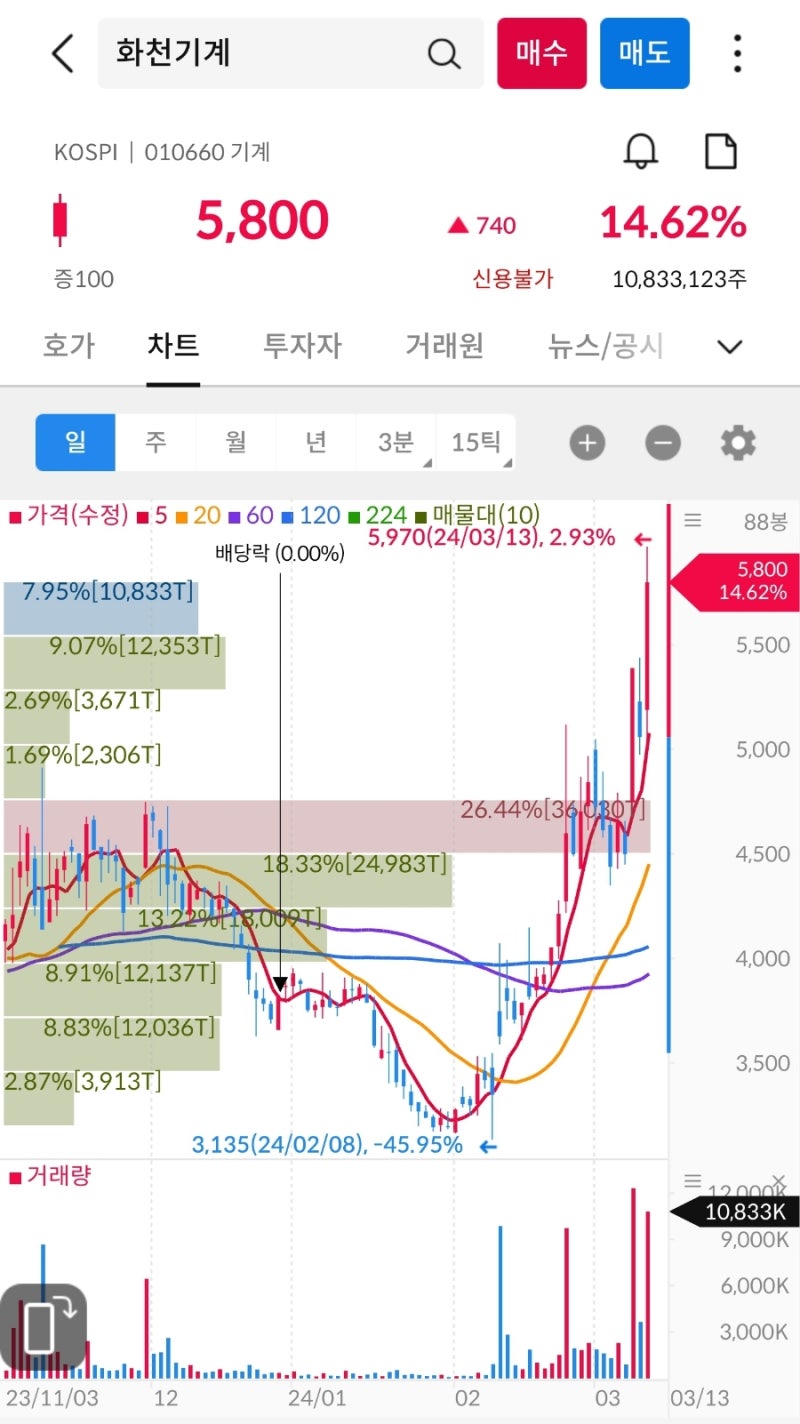Open the three-dot overflow menu

coord(737,53)
